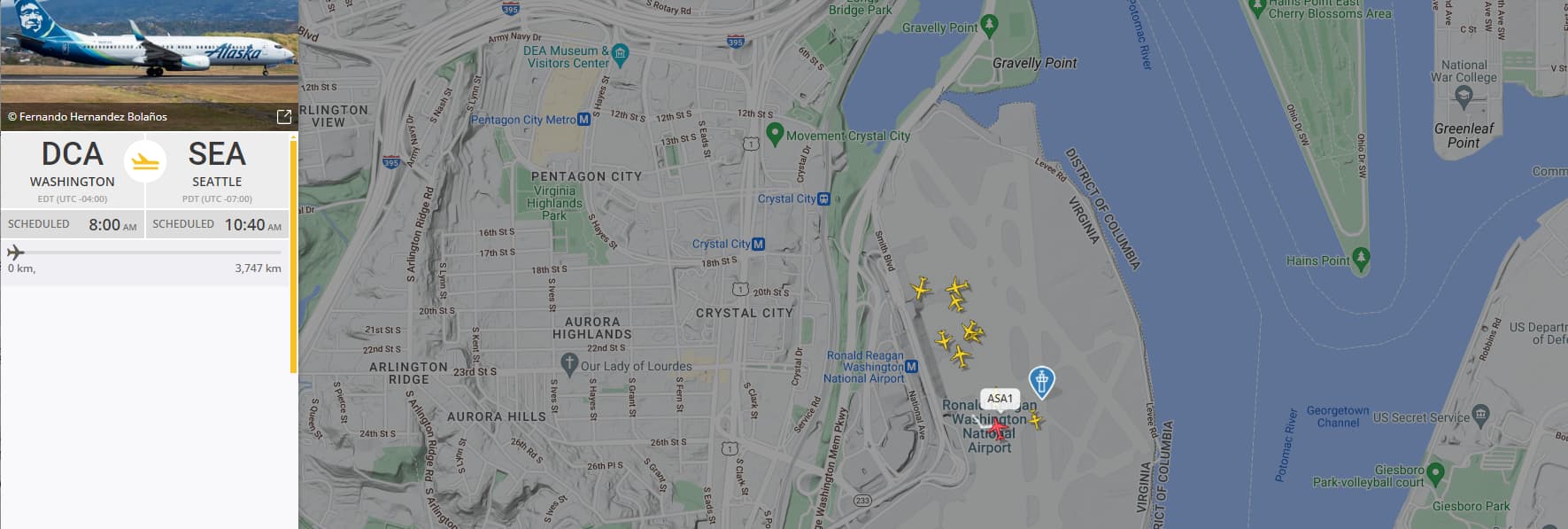Select the ASA1 flight on the map
Screen dimensions: 1568x529
click(x=999, y=429)
